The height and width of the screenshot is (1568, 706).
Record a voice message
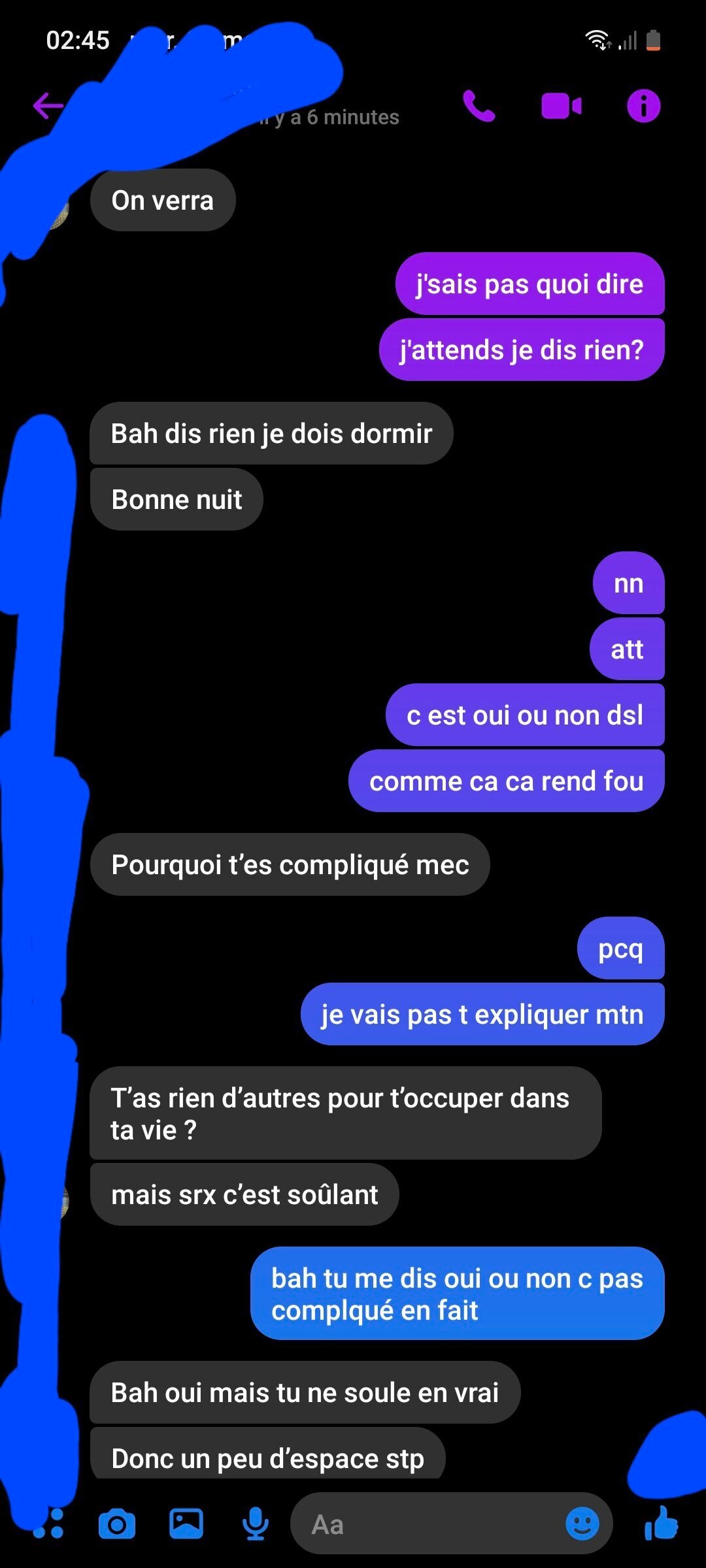(256, 1524)
